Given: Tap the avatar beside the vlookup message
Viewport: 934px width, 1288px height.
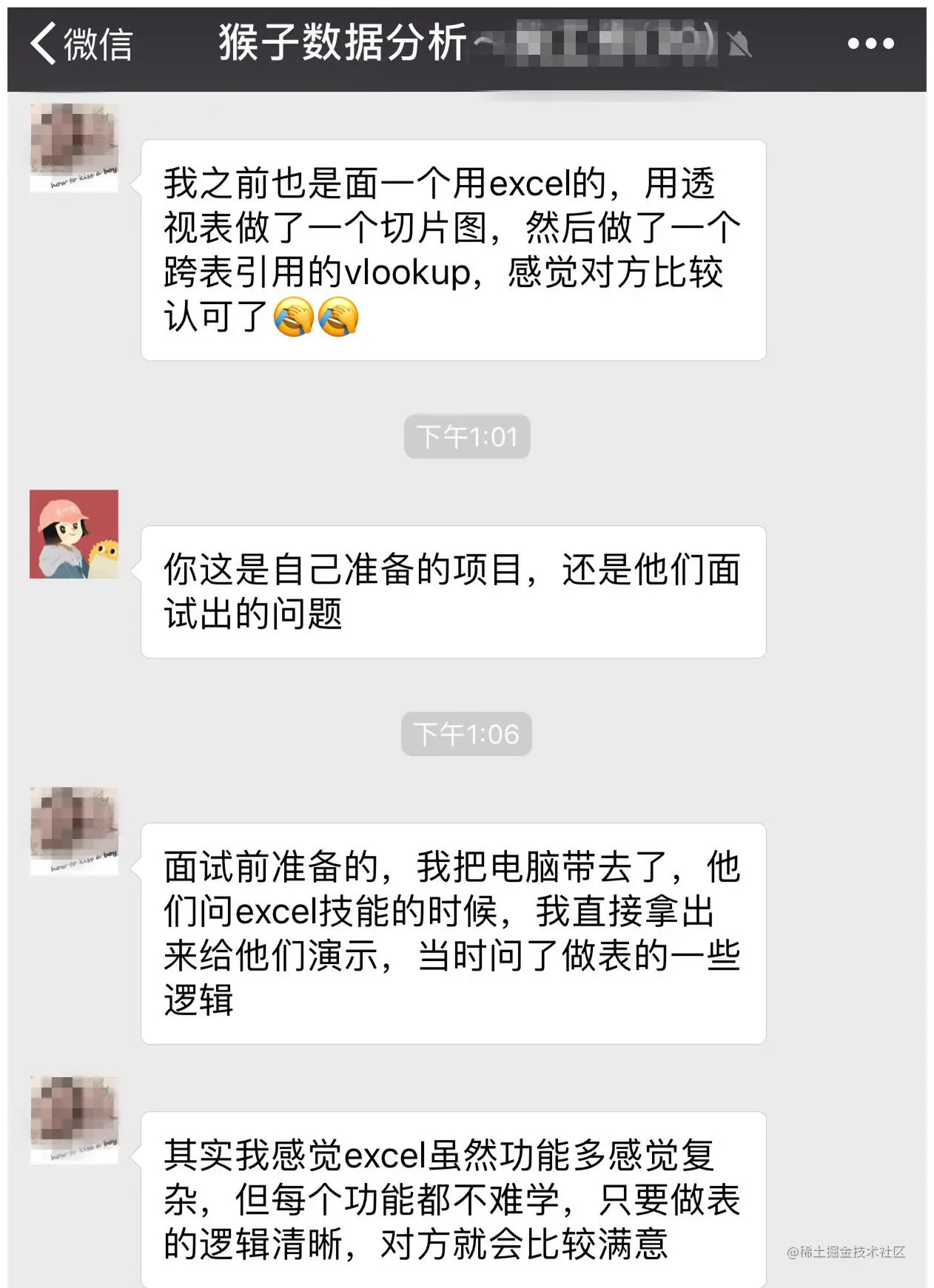Looking at the screenshot, I should click(74, 148).
